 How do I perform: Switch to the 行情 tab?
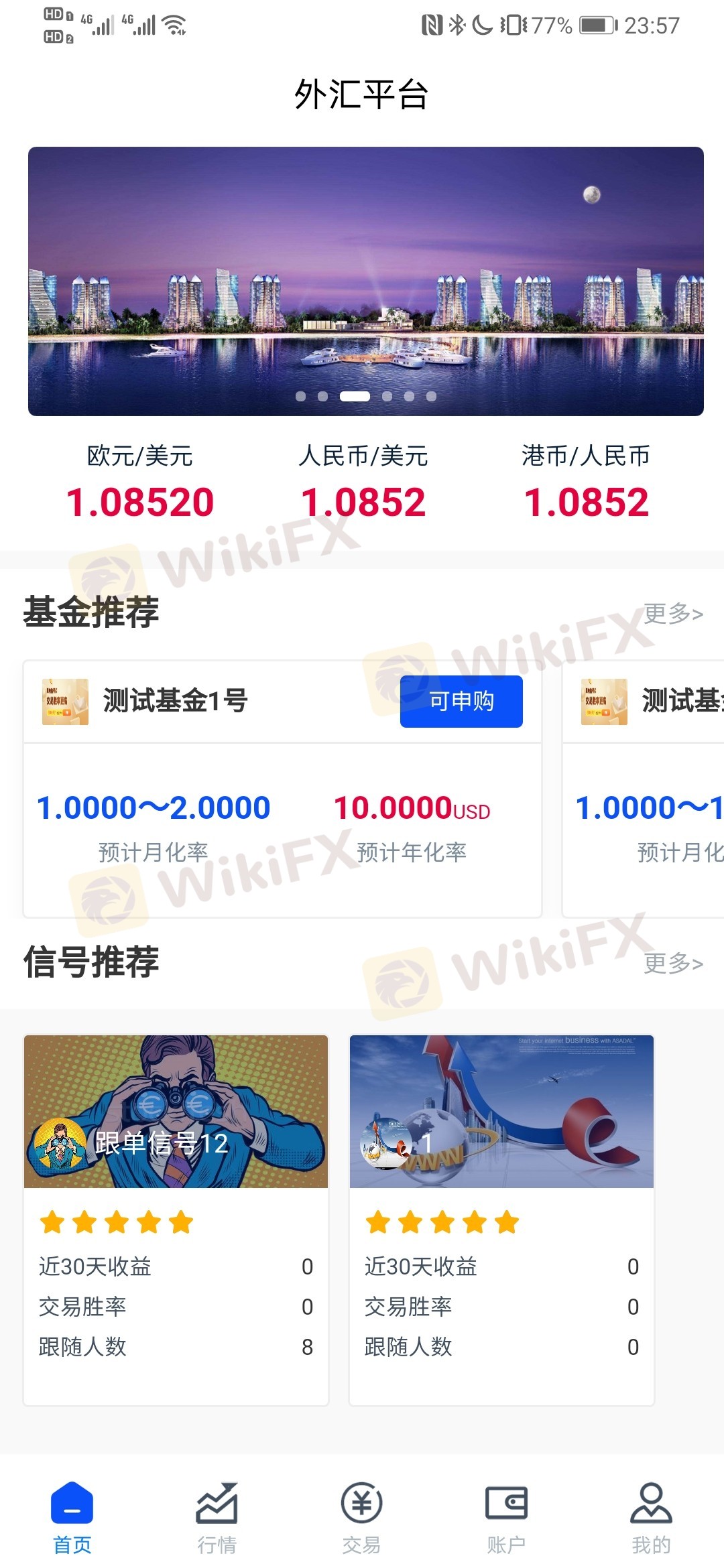(x=217, y=1517)
